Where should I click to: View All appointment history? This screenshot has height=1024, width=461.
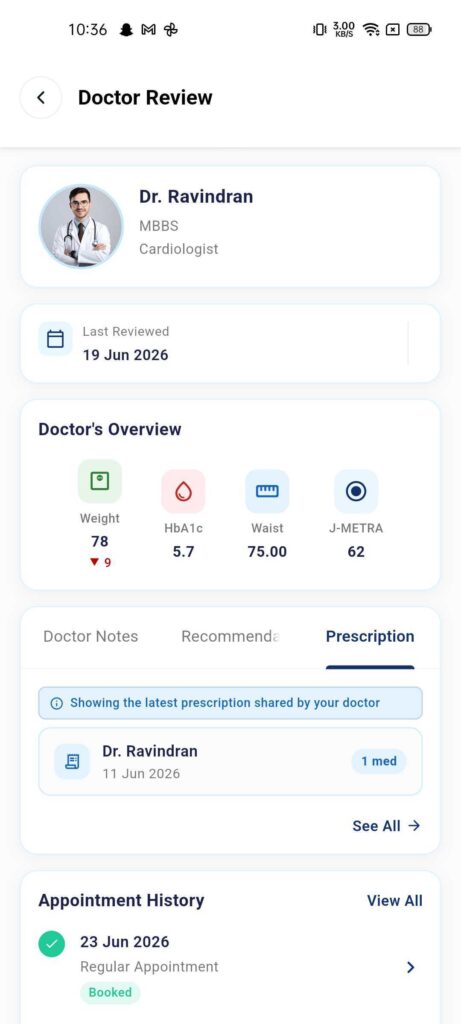(394, 901)
